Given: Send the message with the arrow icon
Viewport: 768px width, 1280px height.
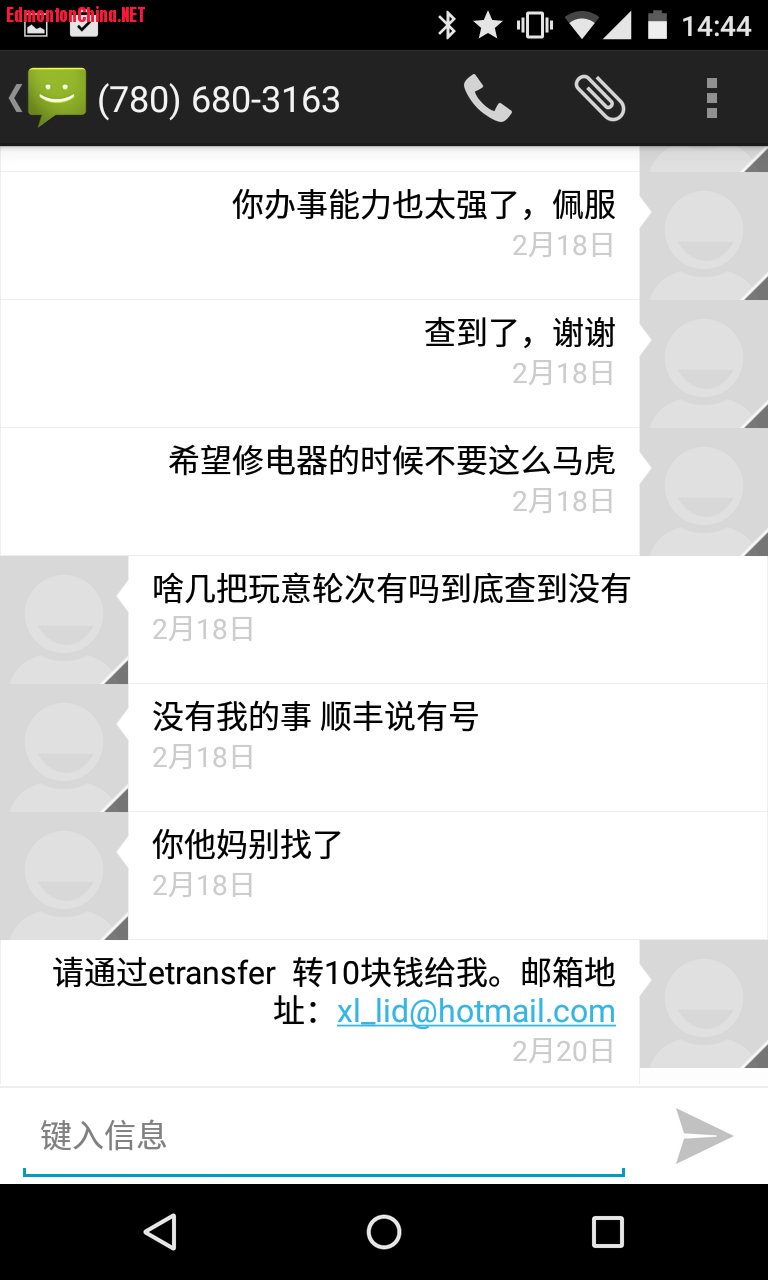Looking at the screenshot, I should [x=703, y=1136].
